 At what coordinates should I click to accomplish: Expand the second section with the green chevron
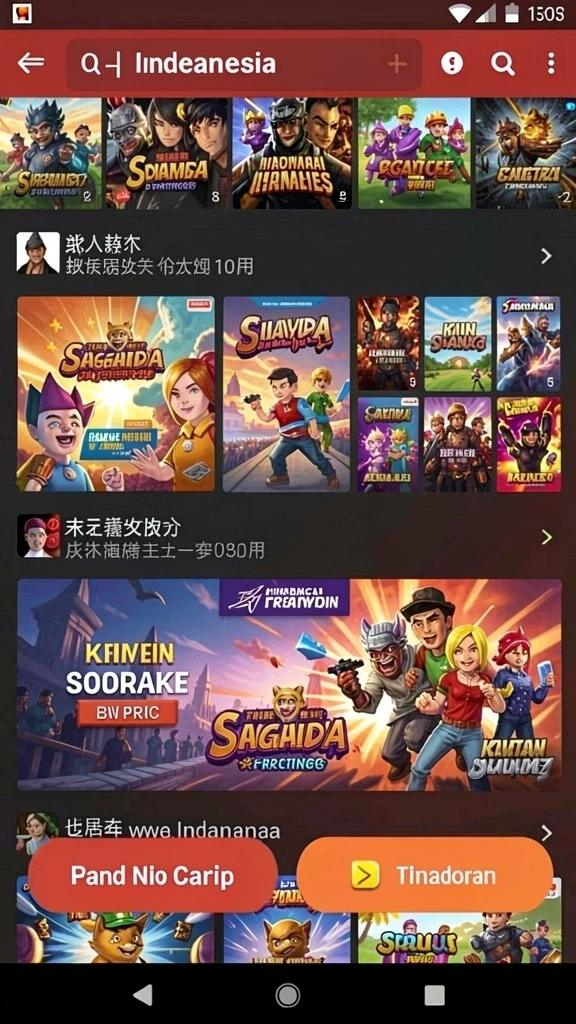pos(547,537)
